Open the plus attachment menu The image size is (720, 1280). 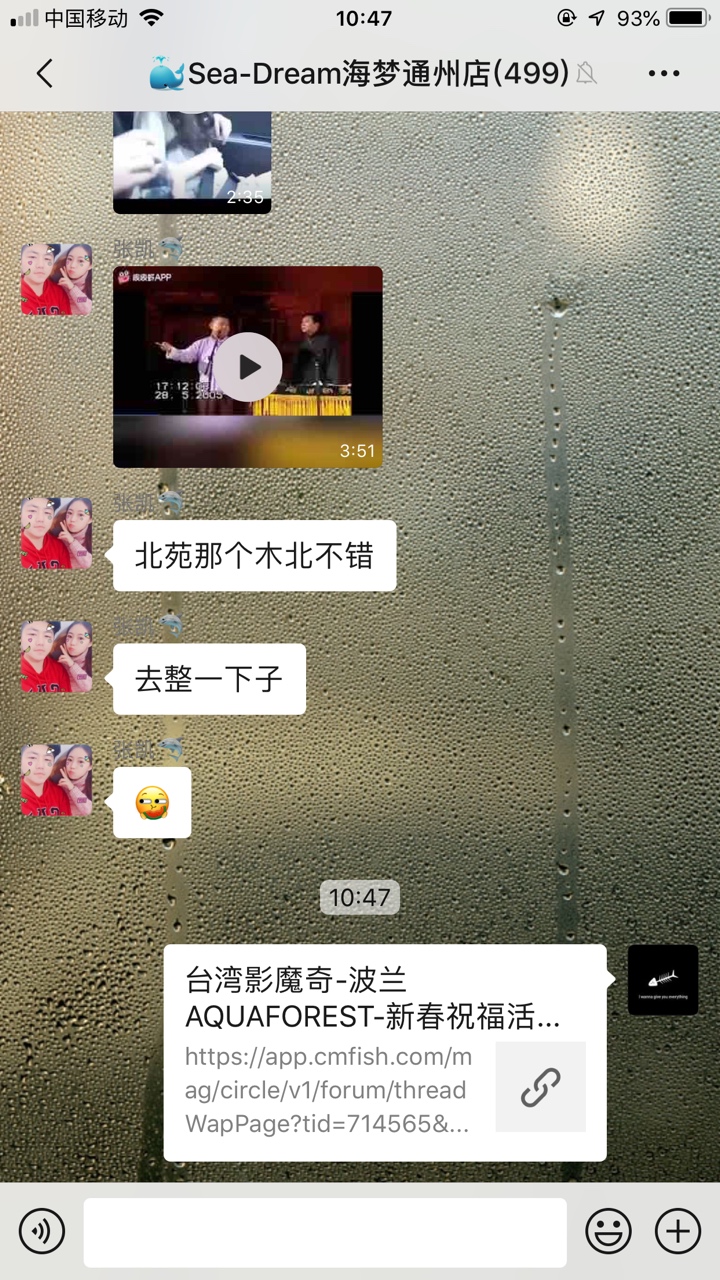point(678,1231)
